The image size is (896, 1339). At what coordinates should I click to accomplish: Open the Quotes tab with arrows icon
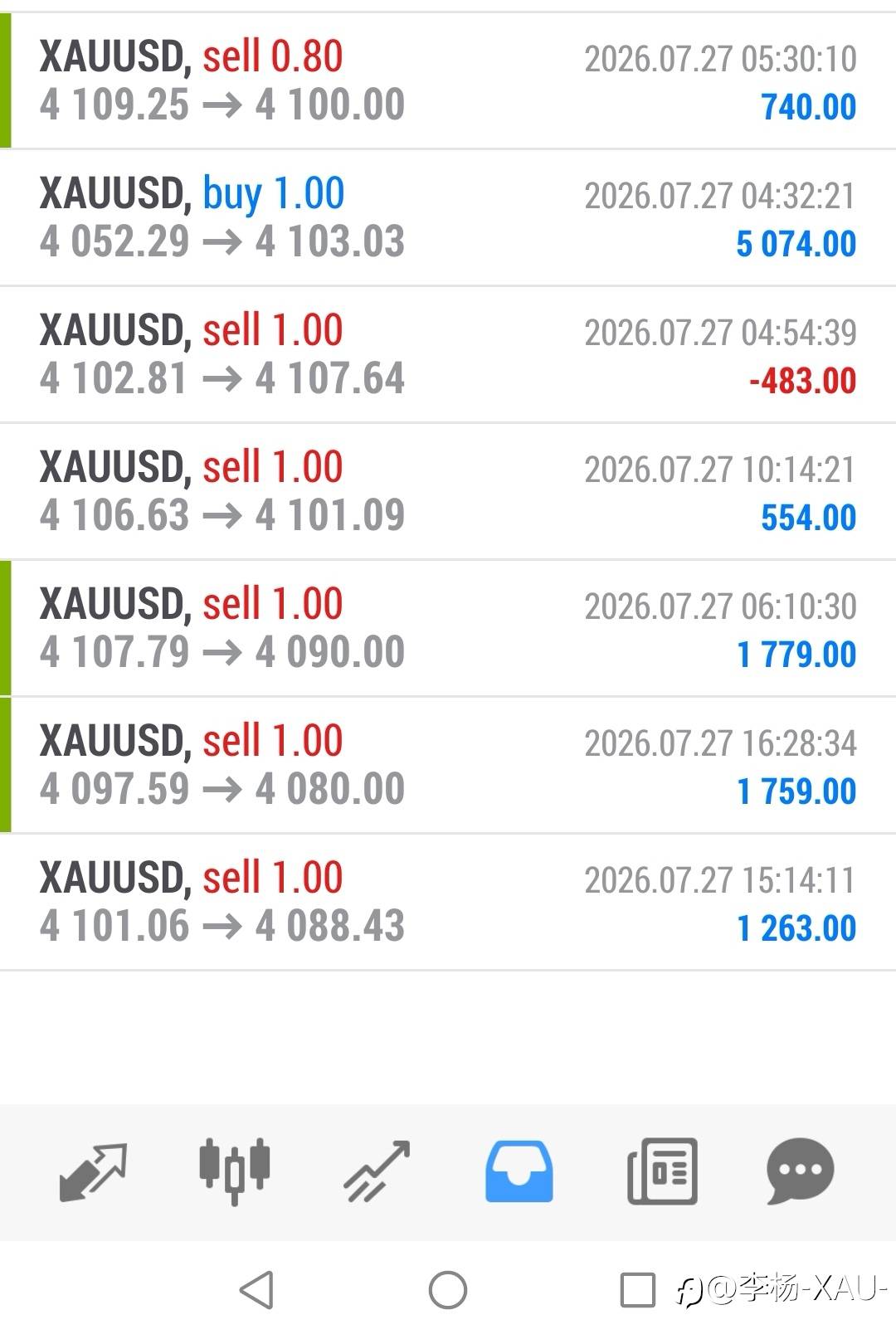point(93,1171)
